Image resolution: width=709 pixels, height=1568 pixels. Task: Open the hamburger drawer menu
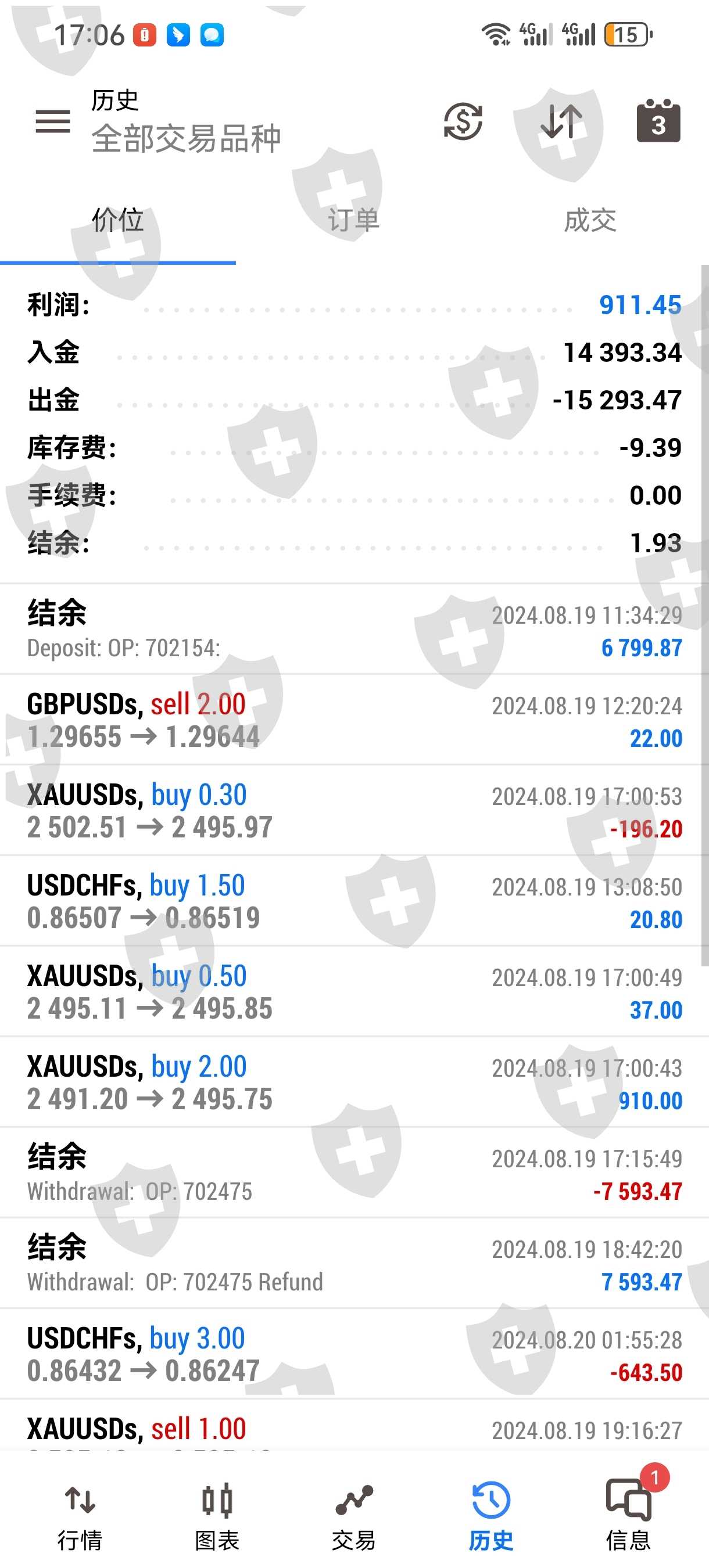pyautogui.click(x=53, y=122)
